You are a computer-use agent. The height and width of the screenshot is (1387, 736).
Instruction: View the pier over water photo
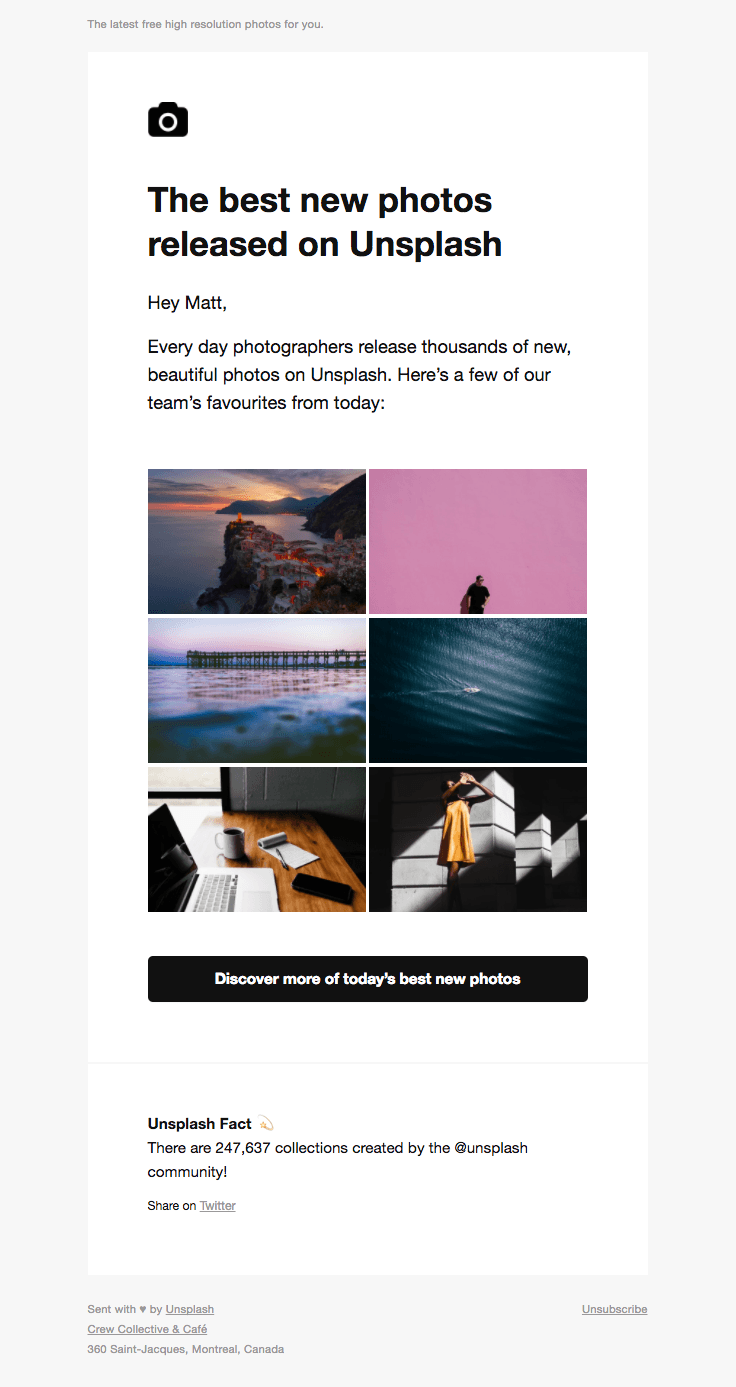click(x=257, y=690)
